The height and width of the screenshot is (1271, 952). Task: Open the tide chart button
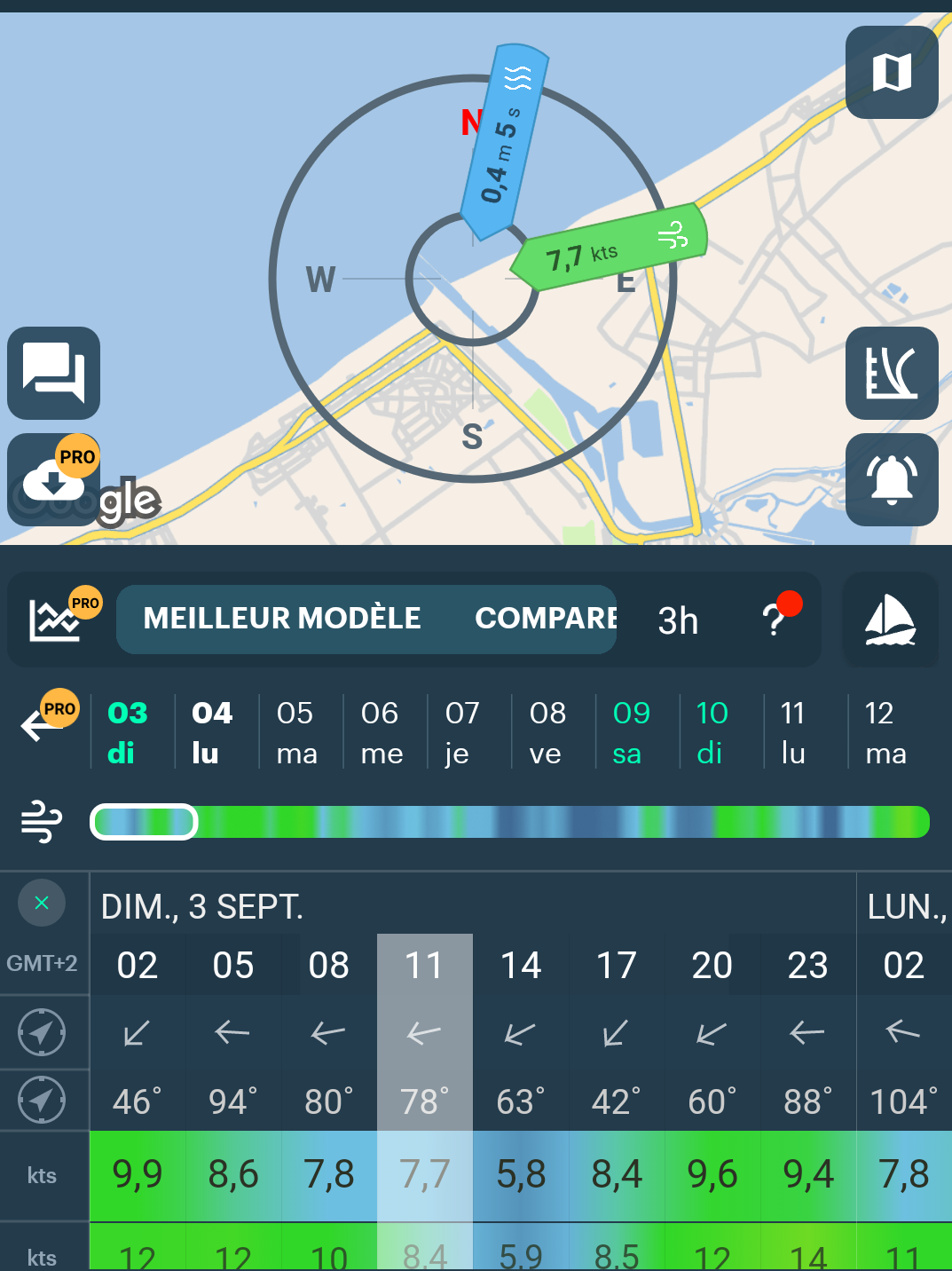[x=892, y=373]
